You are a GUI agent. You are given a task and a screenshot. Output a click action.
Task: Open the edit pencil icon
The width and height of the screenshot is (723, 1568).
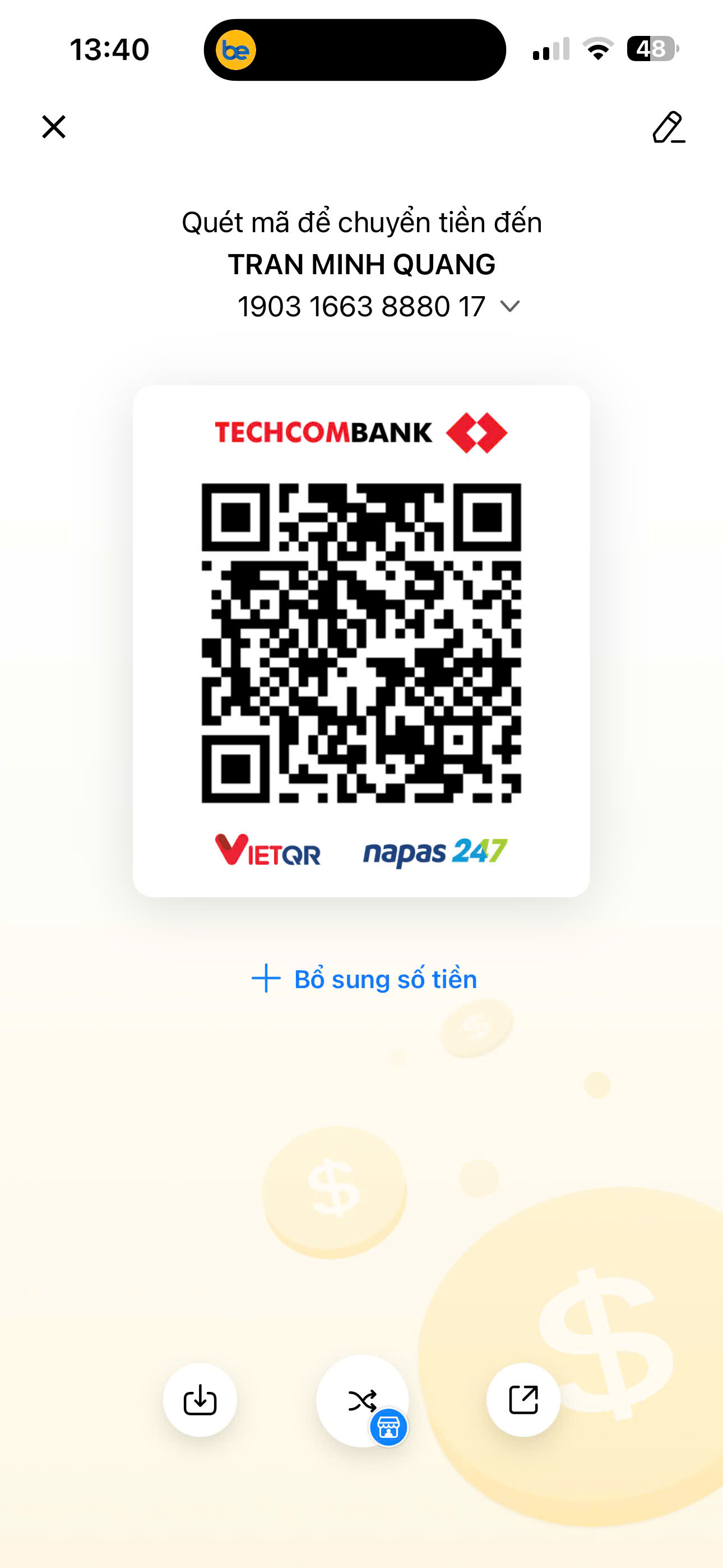[x=668, y=127]
